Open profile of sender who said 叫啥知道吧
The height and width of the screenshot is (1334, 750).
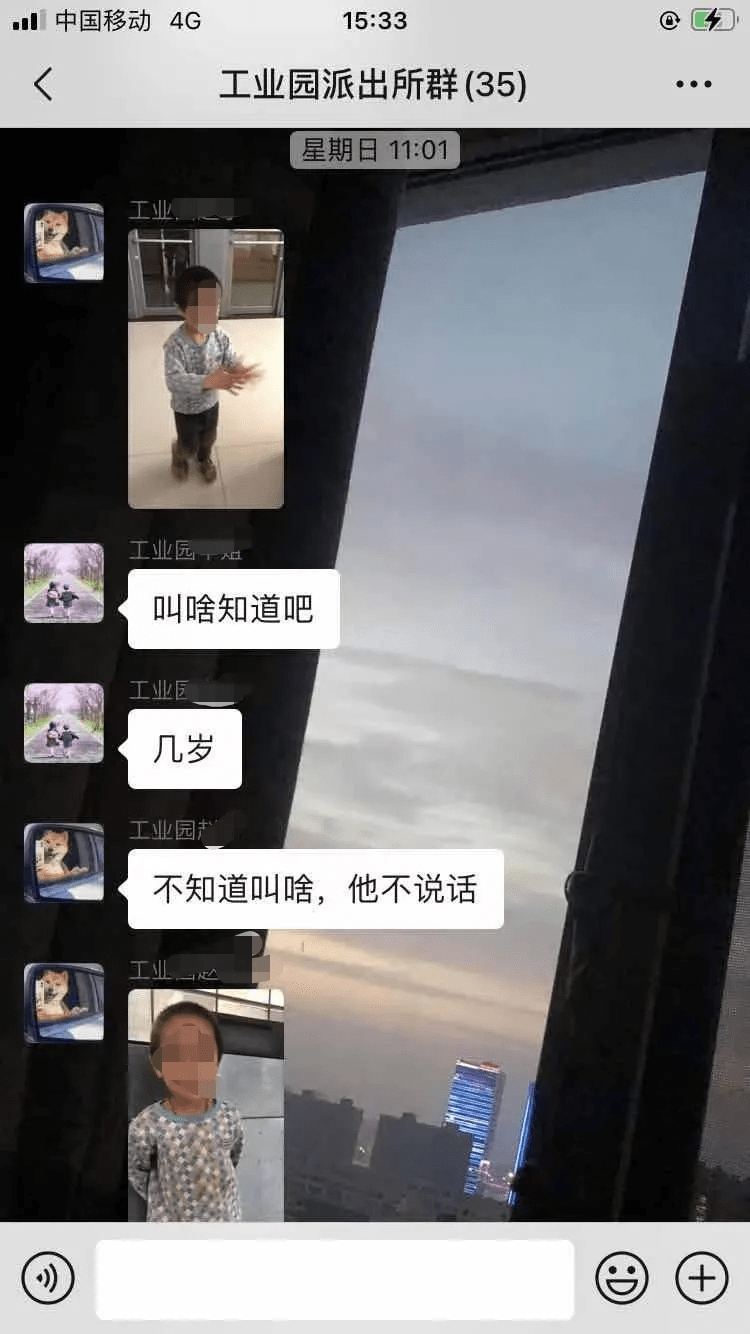pyautogui.click(x=64, y=583)
